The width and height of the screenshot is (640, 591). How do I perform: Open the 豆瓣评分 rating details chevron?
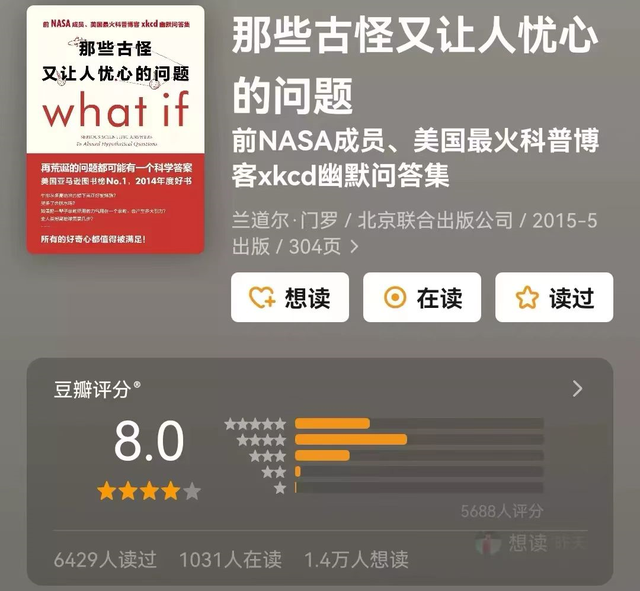578,389
